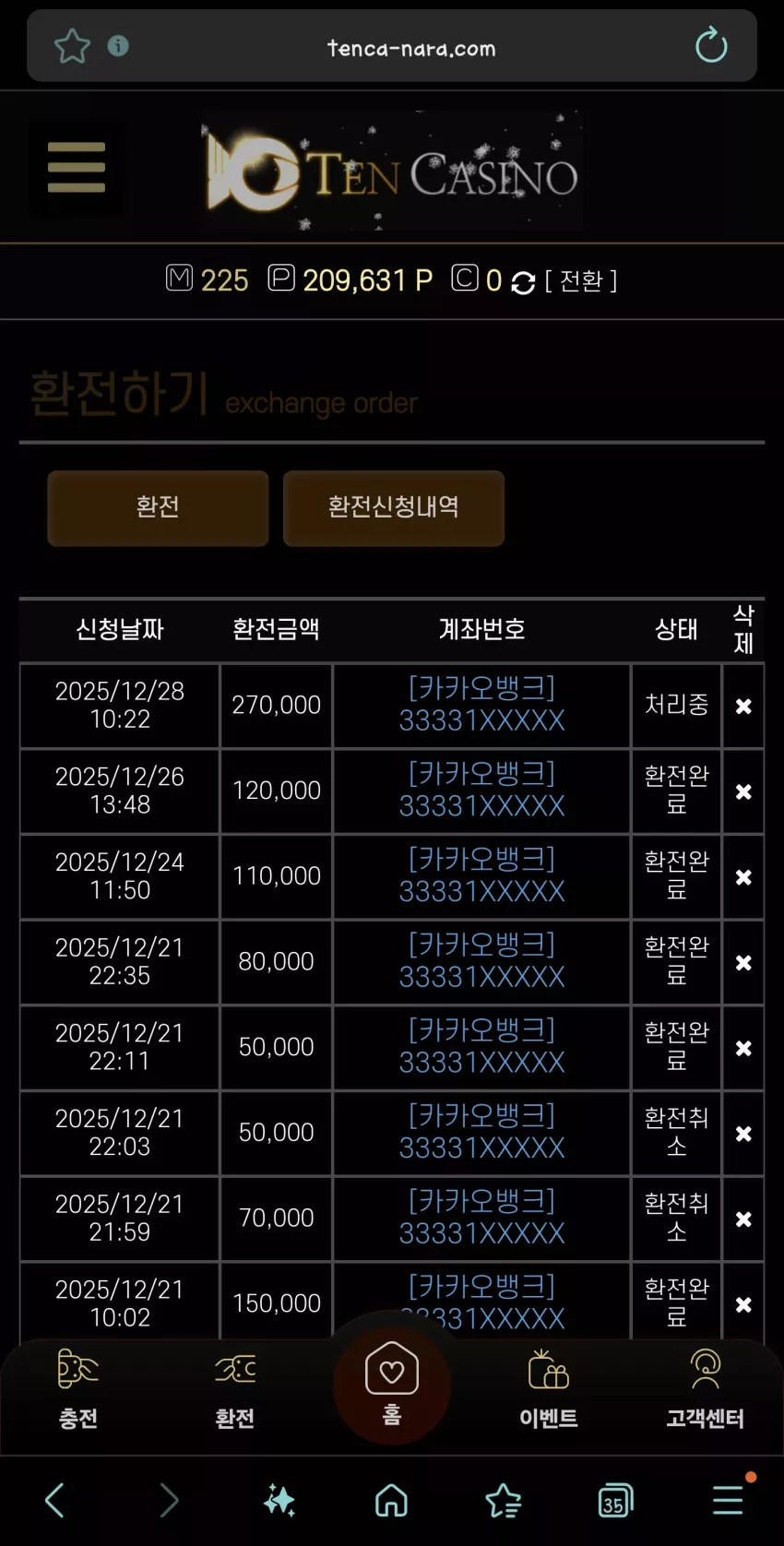Delete the 2025/12/26 13:48 entry
Image resolution: width=784 pixels, height=1546 pixels.
click(x=743, y=791)
